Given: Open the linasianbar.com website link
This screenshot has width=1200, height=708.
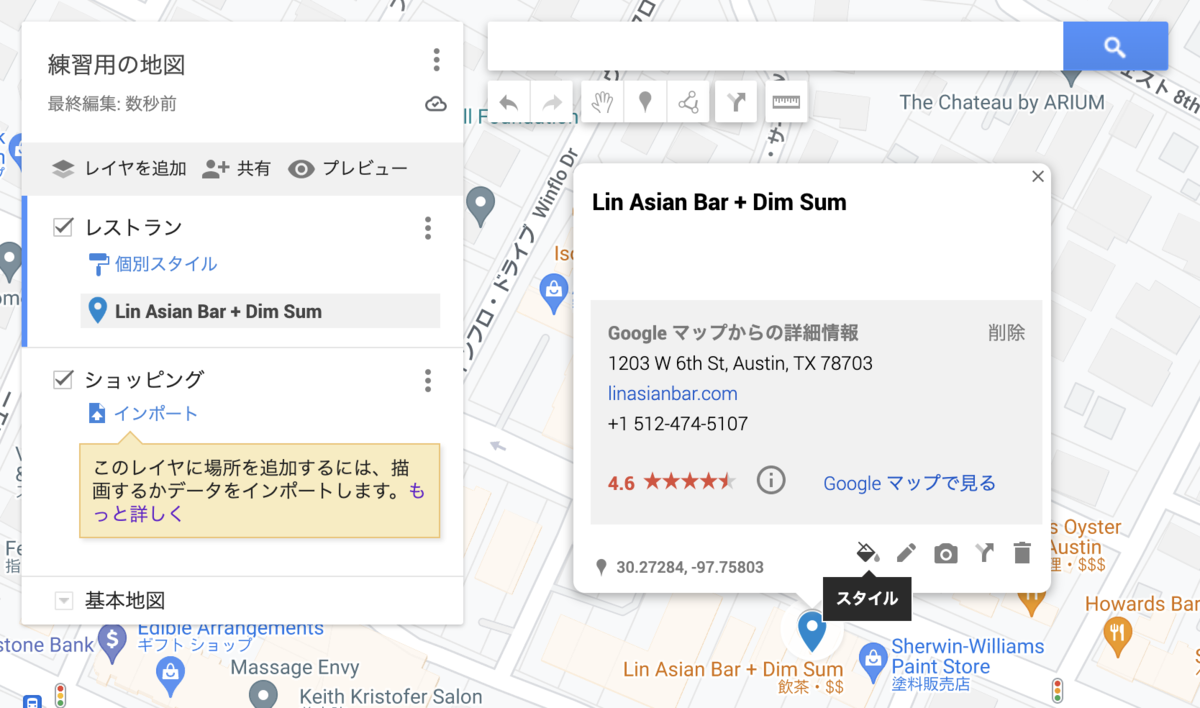Looking at the screenshot, I should 673,393.
